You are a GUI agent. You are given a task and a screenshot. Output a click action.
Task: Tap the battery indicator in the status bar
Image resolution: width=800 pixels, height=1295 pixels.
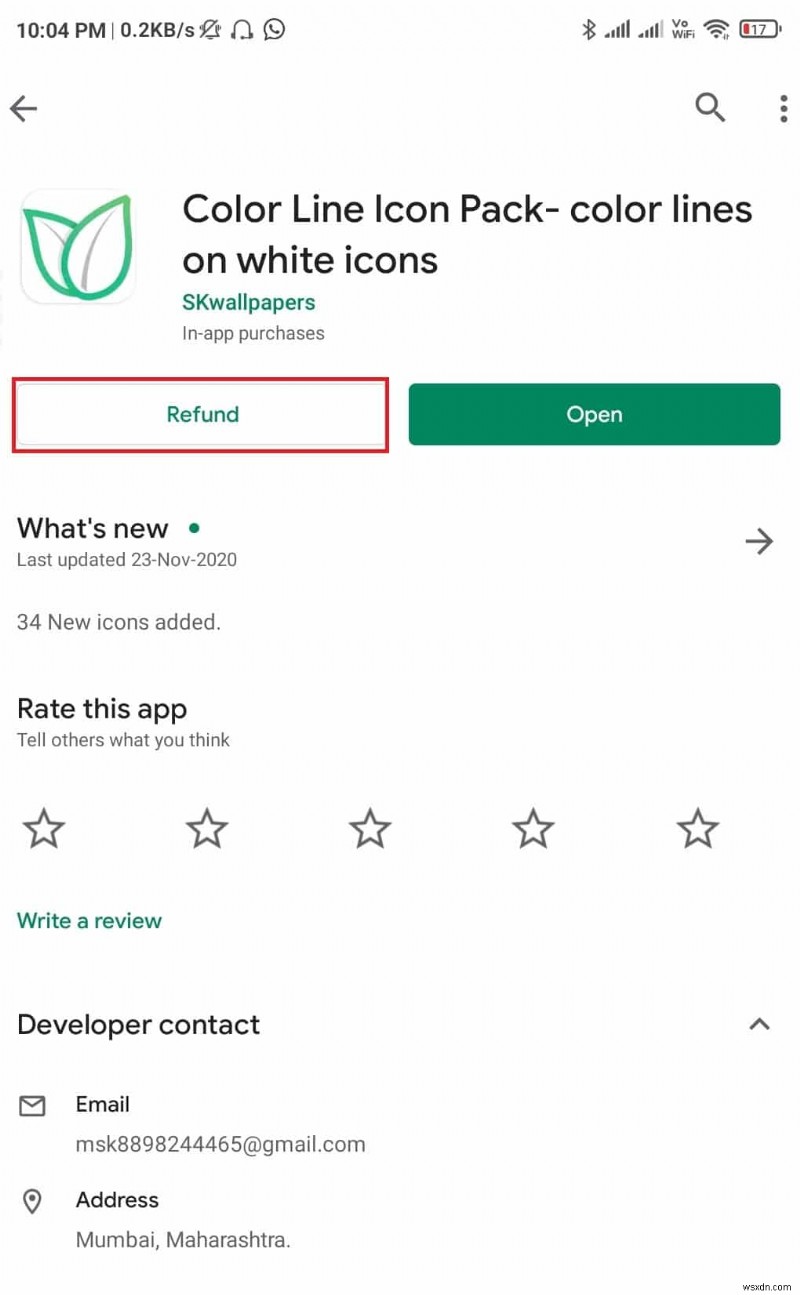(759, 30)
